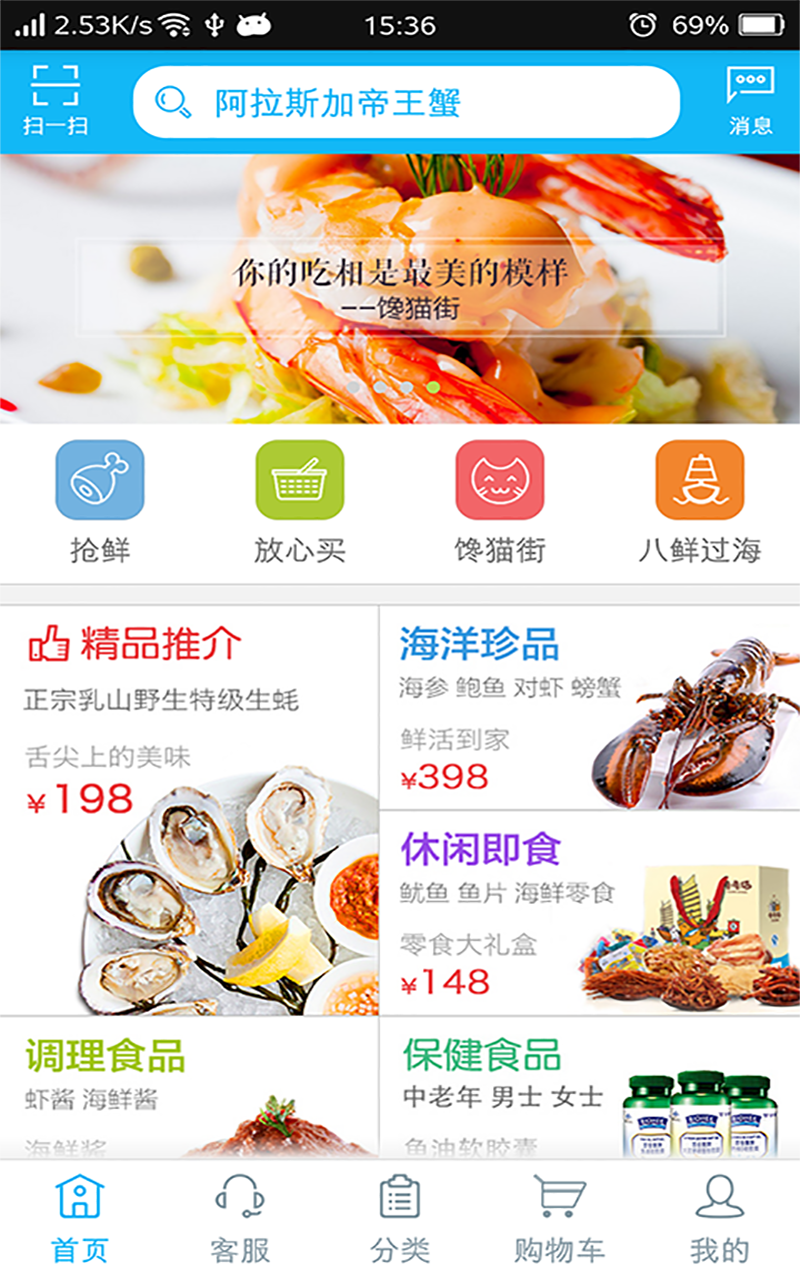800x1280 pixels.
Task: Open the 保健食品 card
Action: pos(590,1088)
